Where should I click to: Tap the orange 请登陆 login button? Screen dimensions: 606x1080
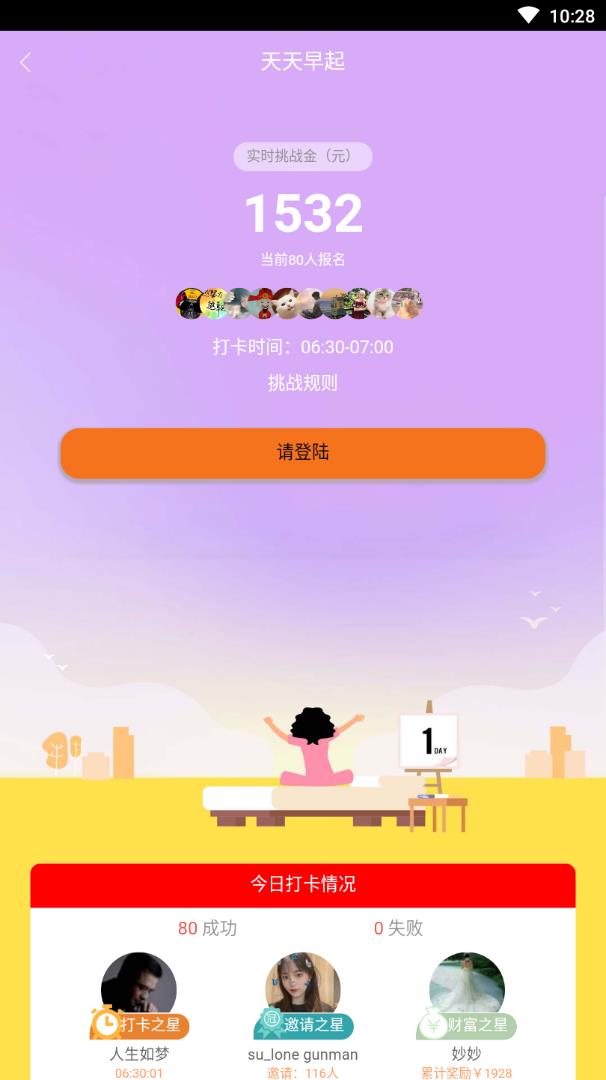(x=302, y=453)
